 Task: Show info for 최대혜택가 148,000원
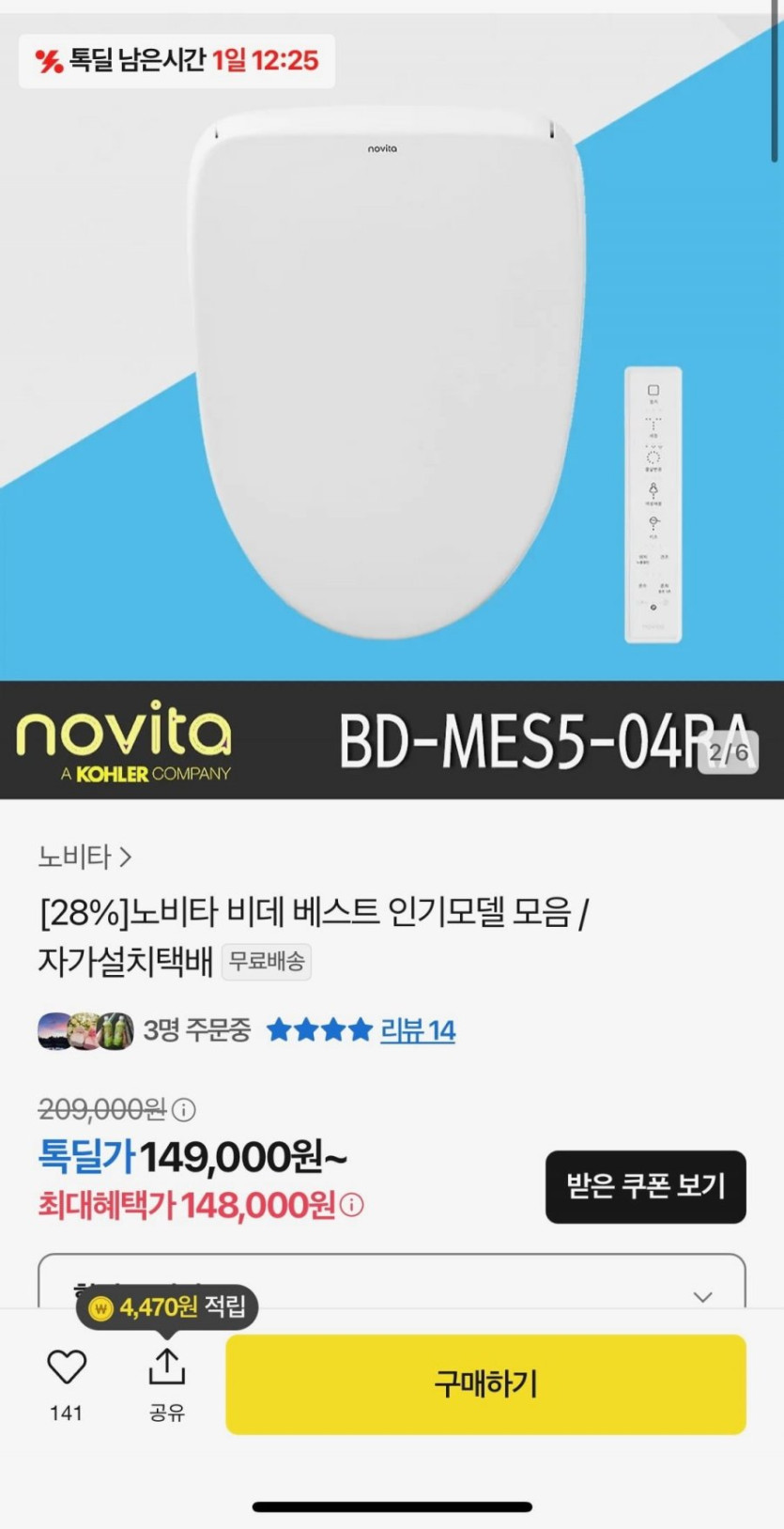(352, 1205)
